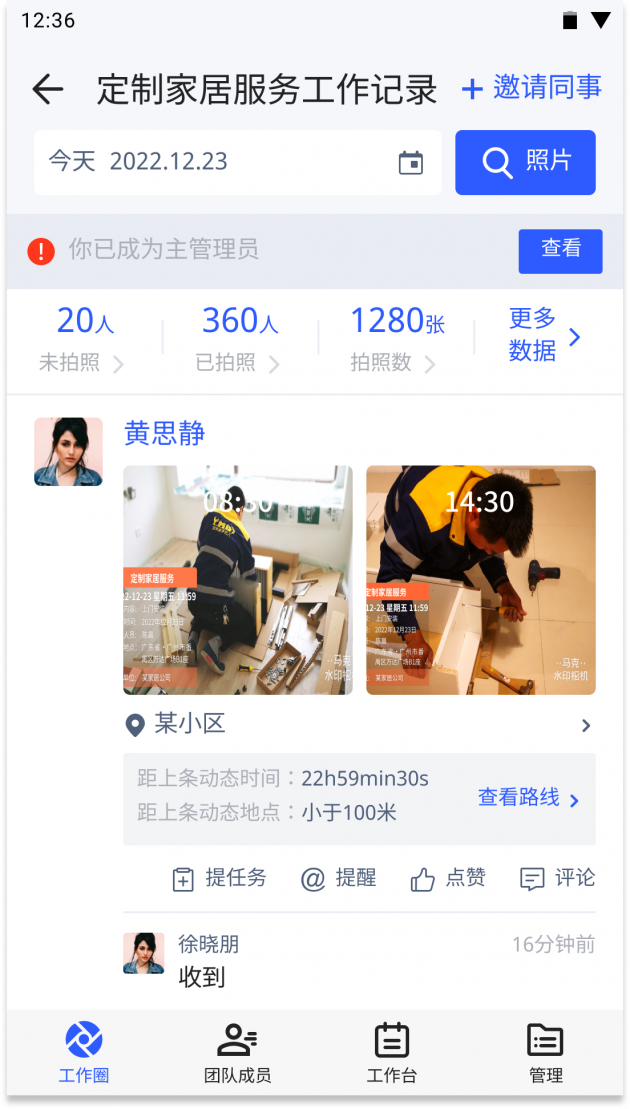Open the 未拍照 20人 list
Viewport: 630px width, 1109px height.
[83, 338]
